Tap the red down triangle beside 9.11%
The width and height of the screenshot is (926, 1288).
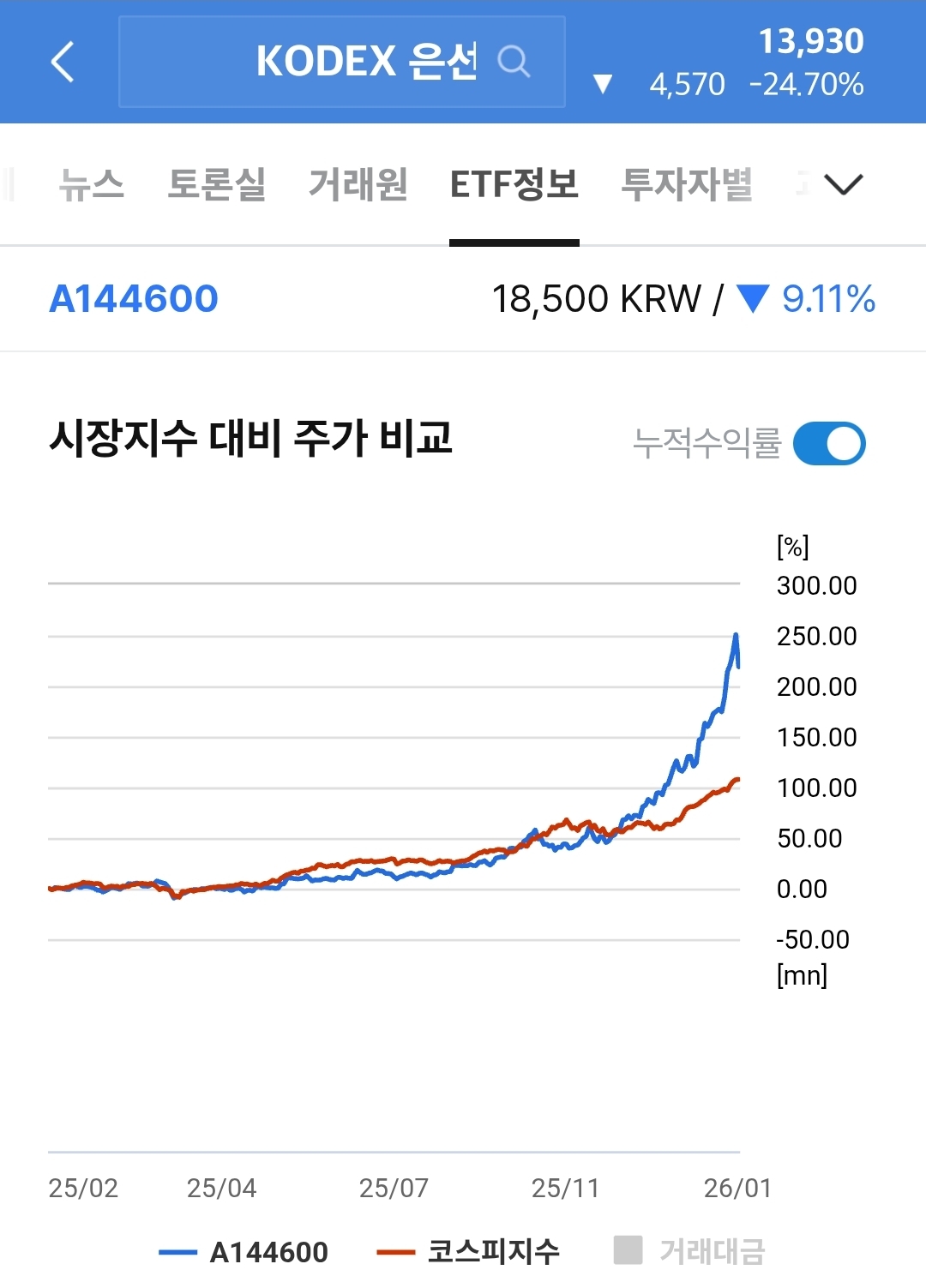click(755, 299)
